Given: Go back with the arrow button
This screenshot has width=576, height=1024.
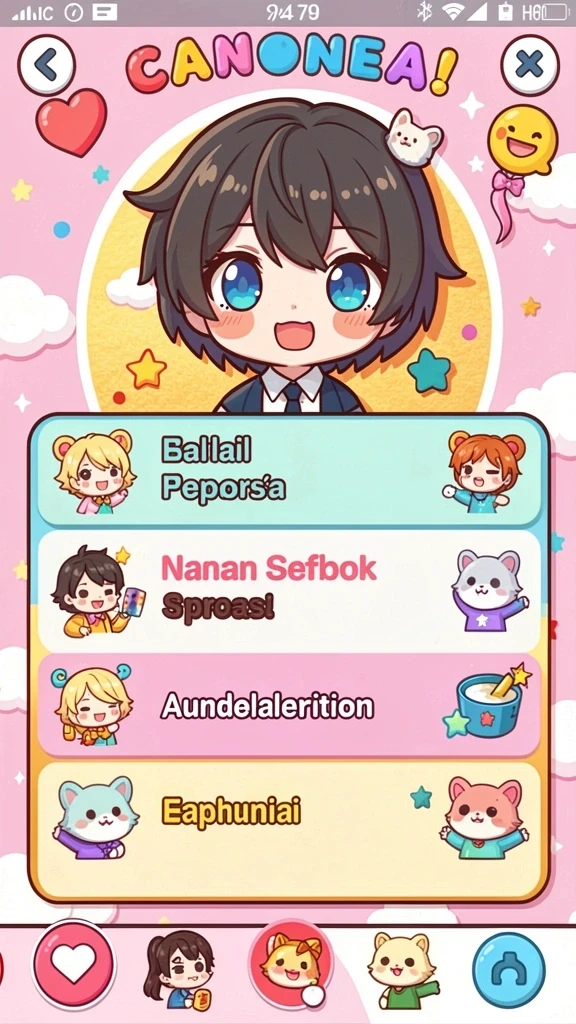Looking at the screenshot, I should 46,65.
